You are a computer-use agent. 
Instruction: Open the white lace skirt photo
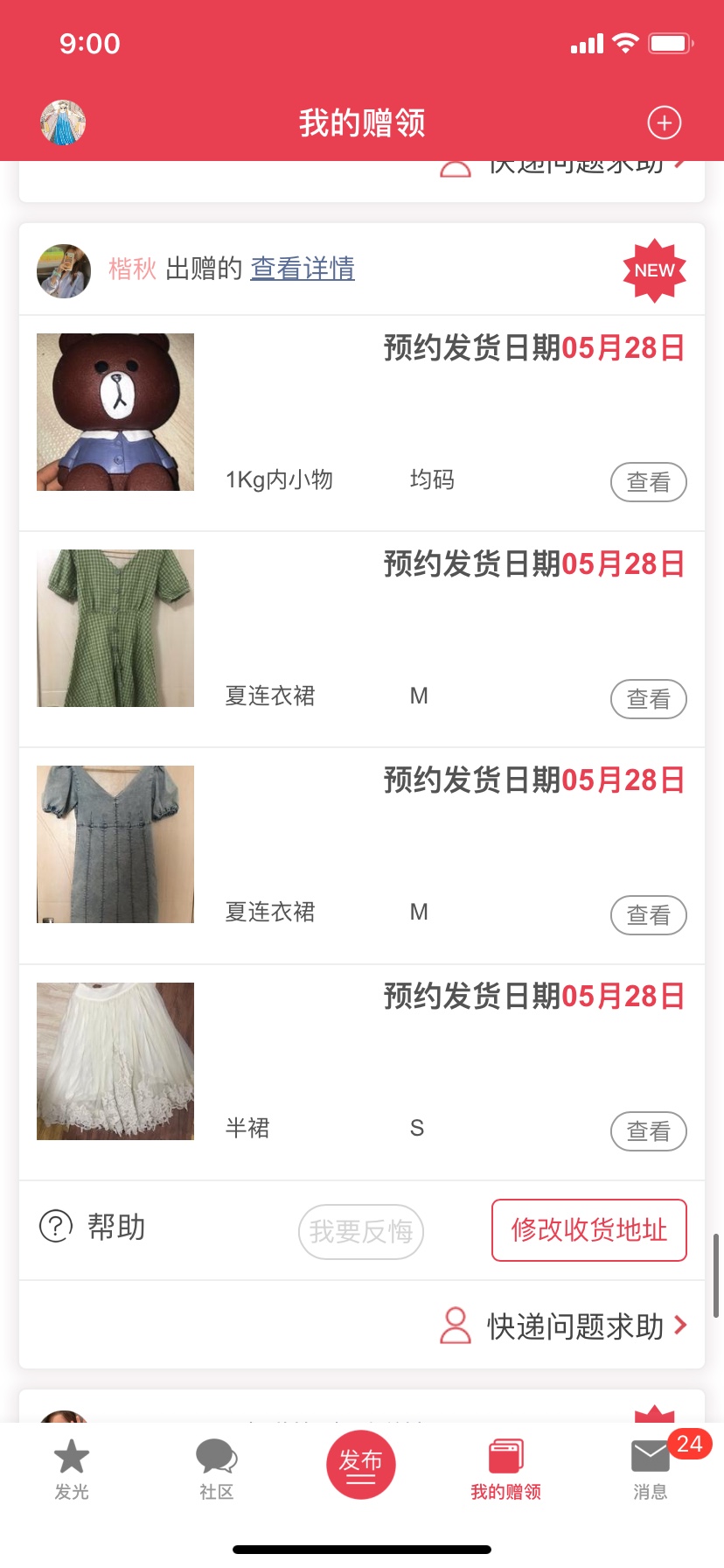click(115, 1061)
